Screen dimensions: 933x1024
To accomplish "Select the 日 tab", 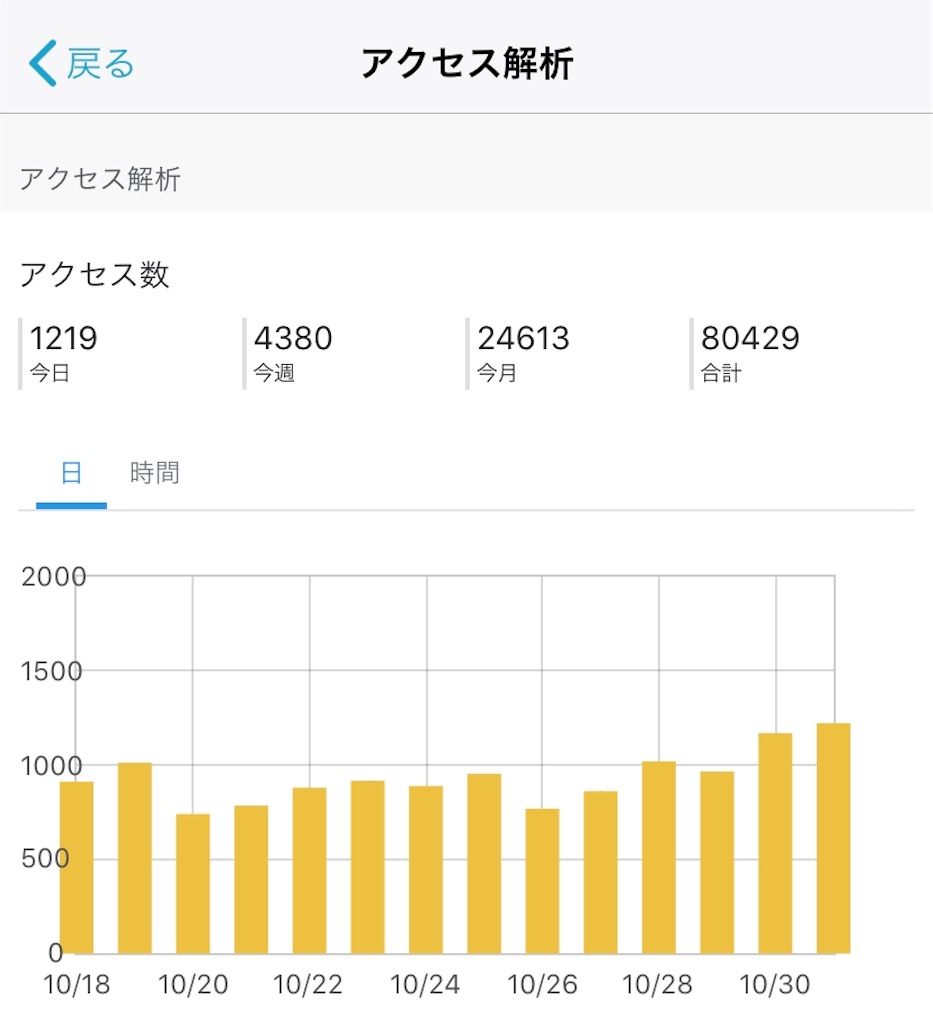I will tap(71, 473).
